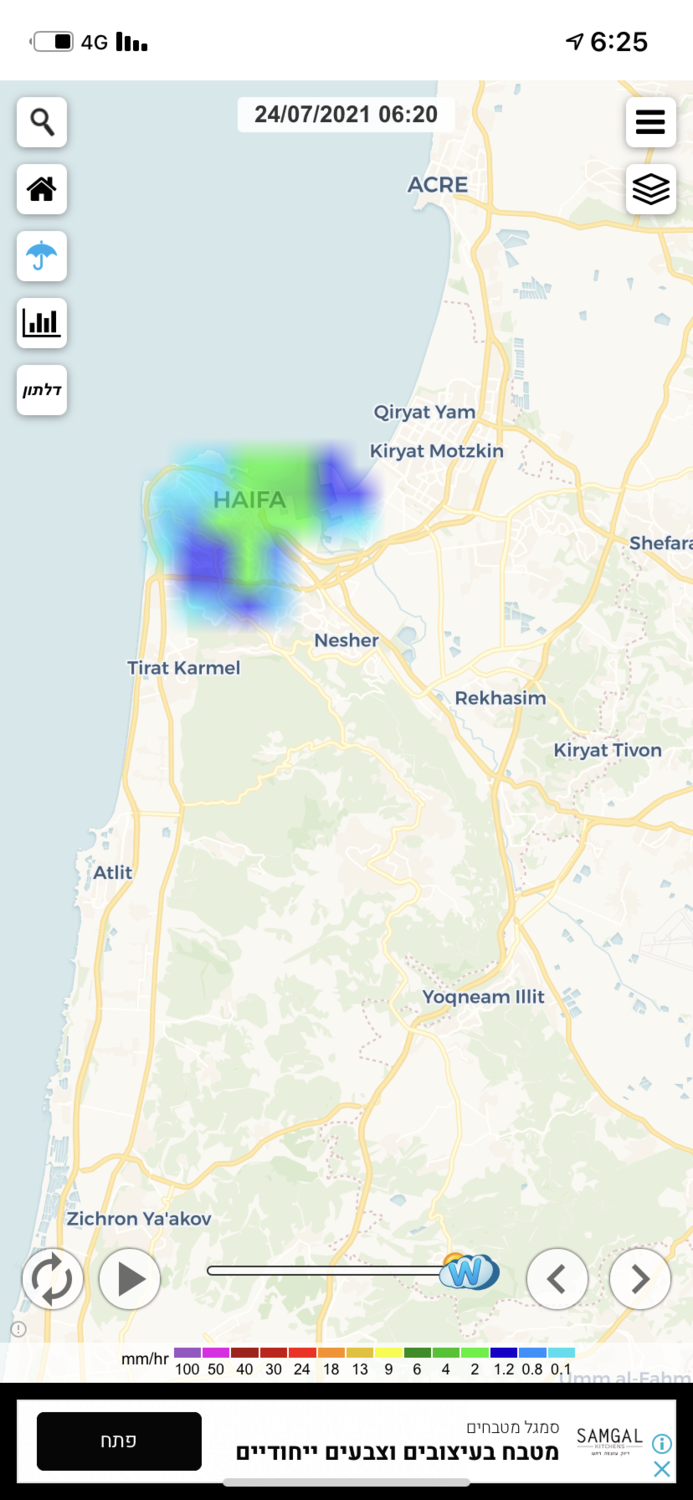Open the hamburger menu
Image resolution: width=693 pixels, height=1500 pixels.
(x=651, y=122)
